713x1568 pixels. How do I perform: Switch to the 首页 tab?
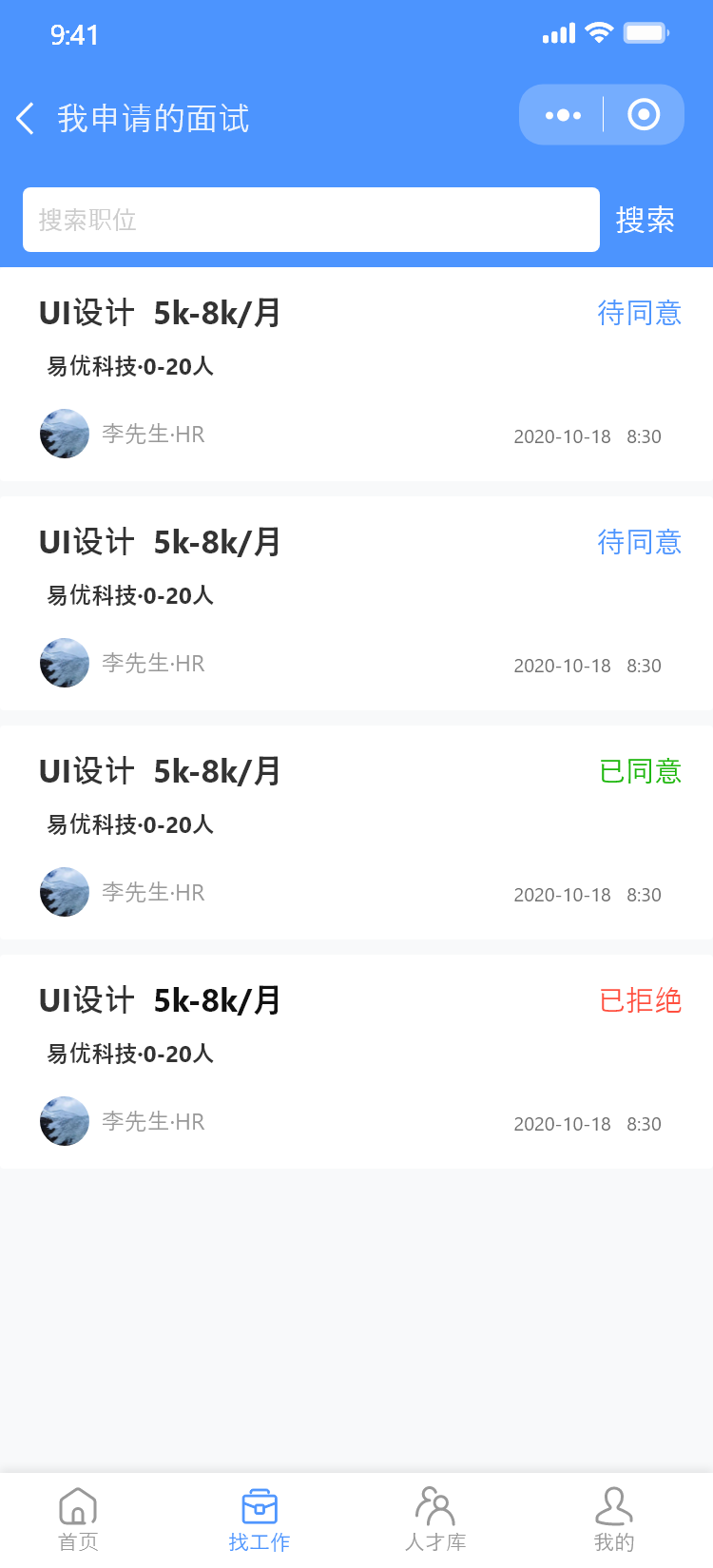pyautogui.click(x=78, y=1519)
